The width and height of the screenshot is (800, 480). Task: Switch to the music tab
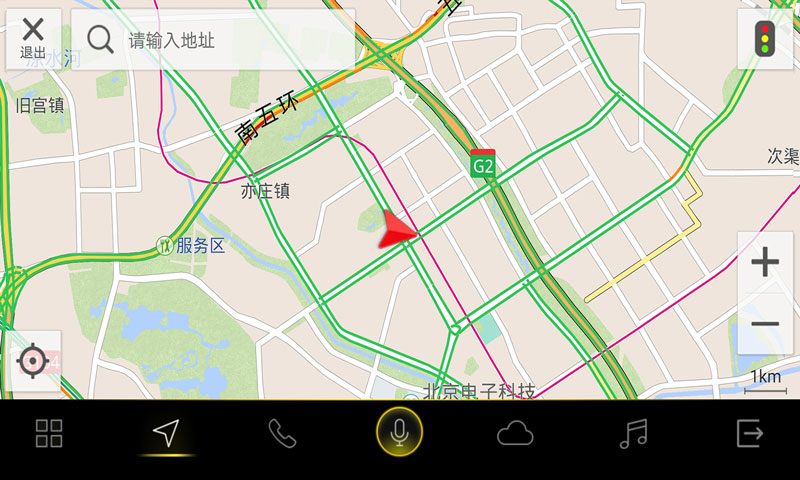pos(633,433)
